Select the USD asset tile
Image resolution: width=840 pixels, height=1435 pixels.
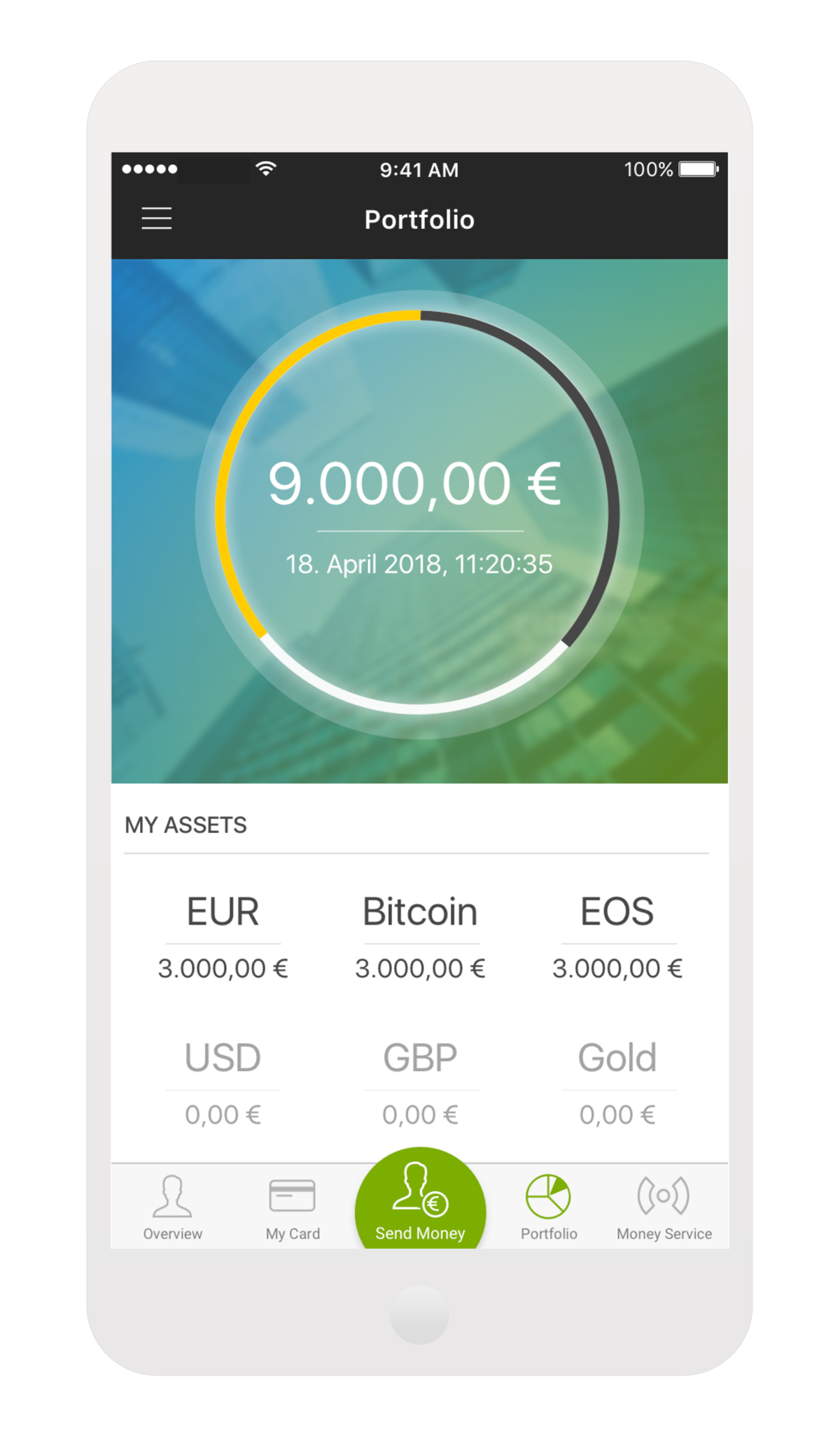click(223, 1084)
